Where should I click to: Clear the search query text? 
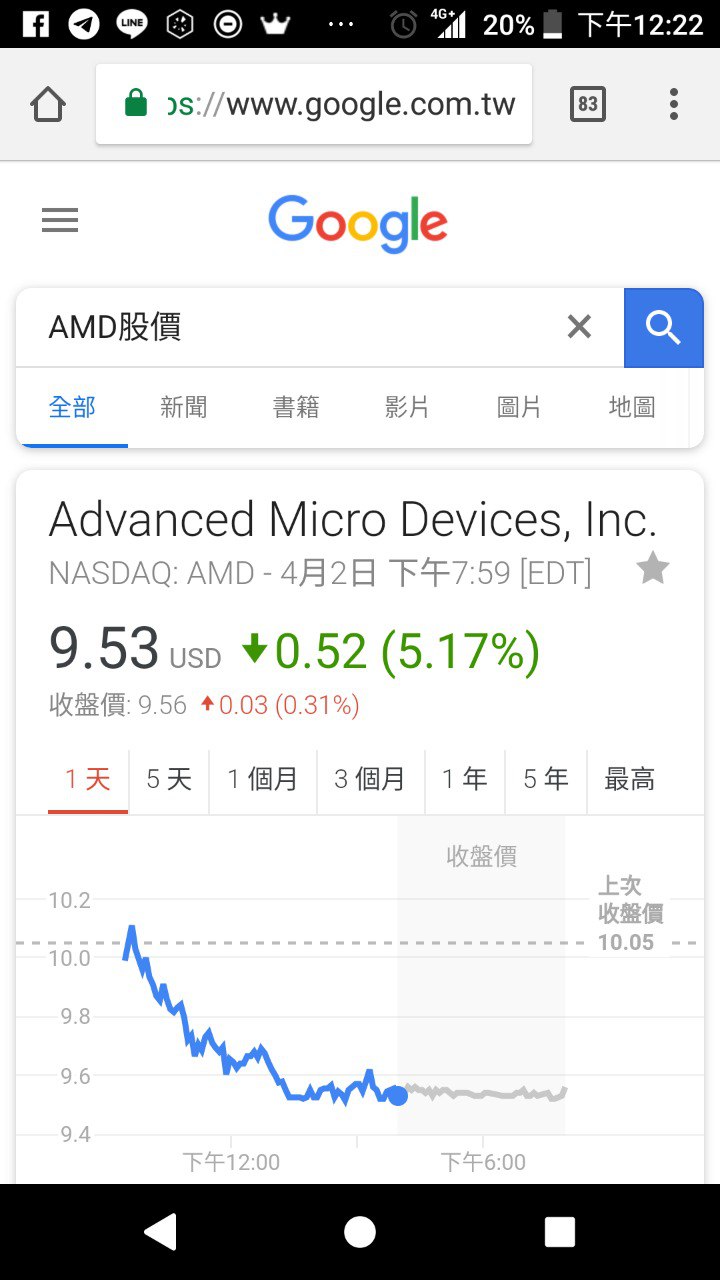579,327
